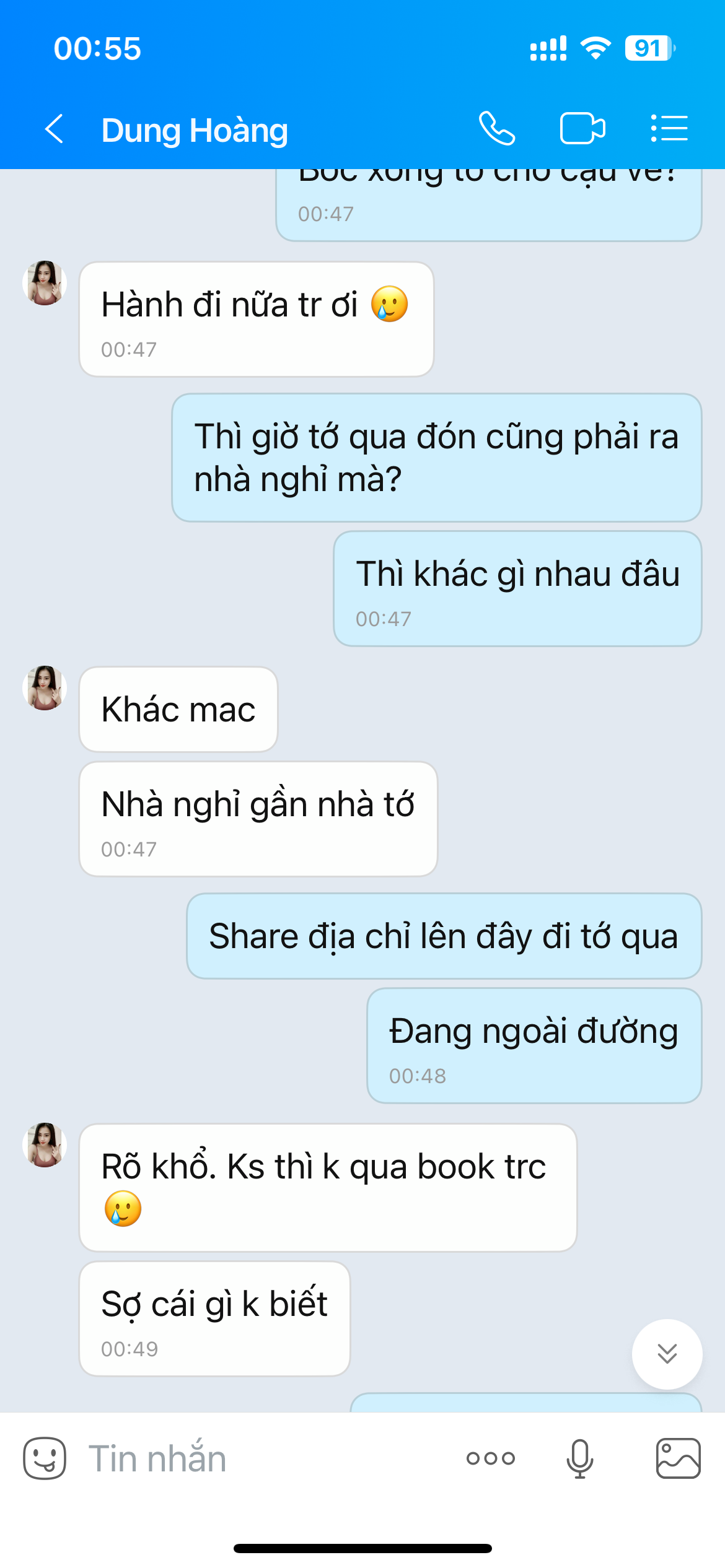Open the sticker and emoji picker
Screen dimensions: 725x1568
[45, 1458]
